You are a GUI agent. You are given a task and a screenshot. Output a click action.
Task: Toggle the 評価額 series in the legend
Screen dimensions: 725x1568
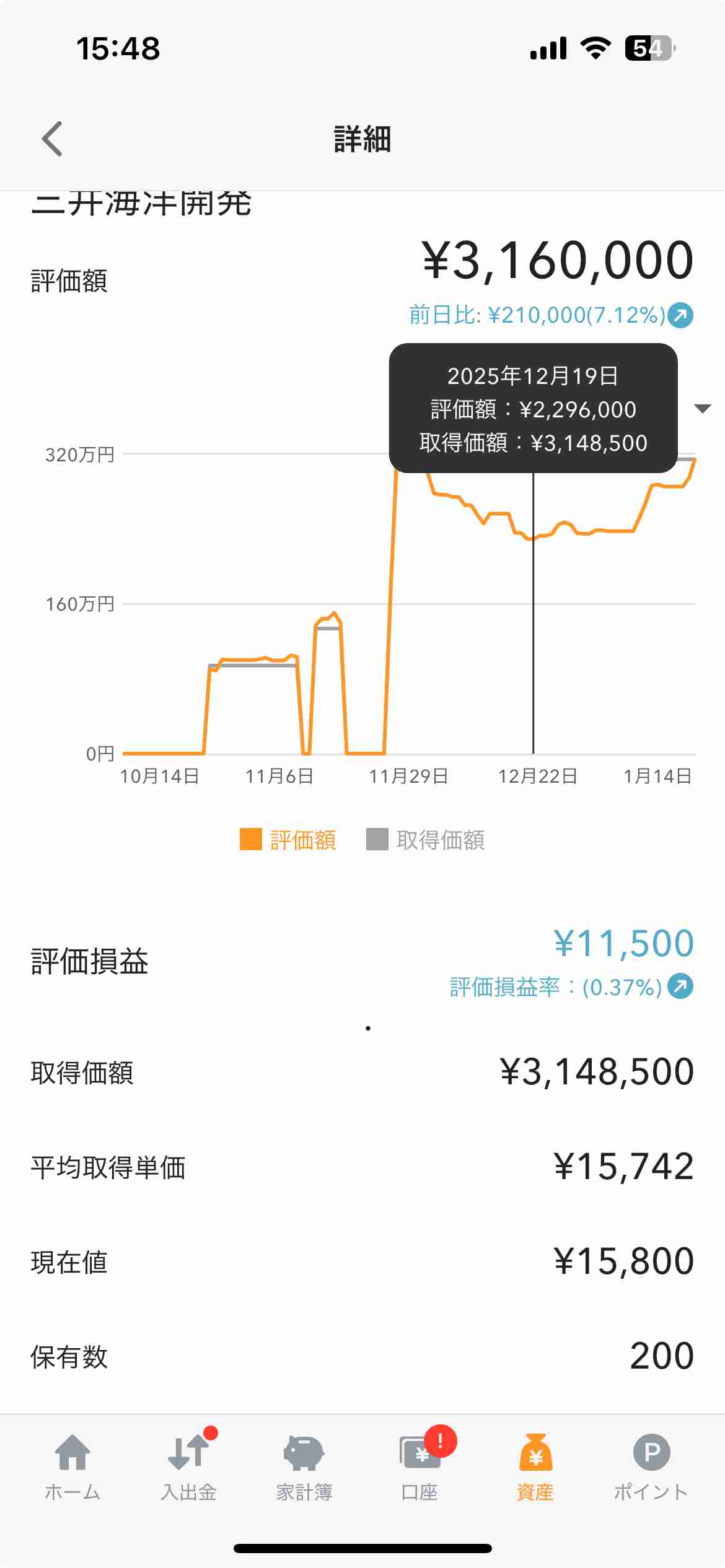tap(288, 840)
